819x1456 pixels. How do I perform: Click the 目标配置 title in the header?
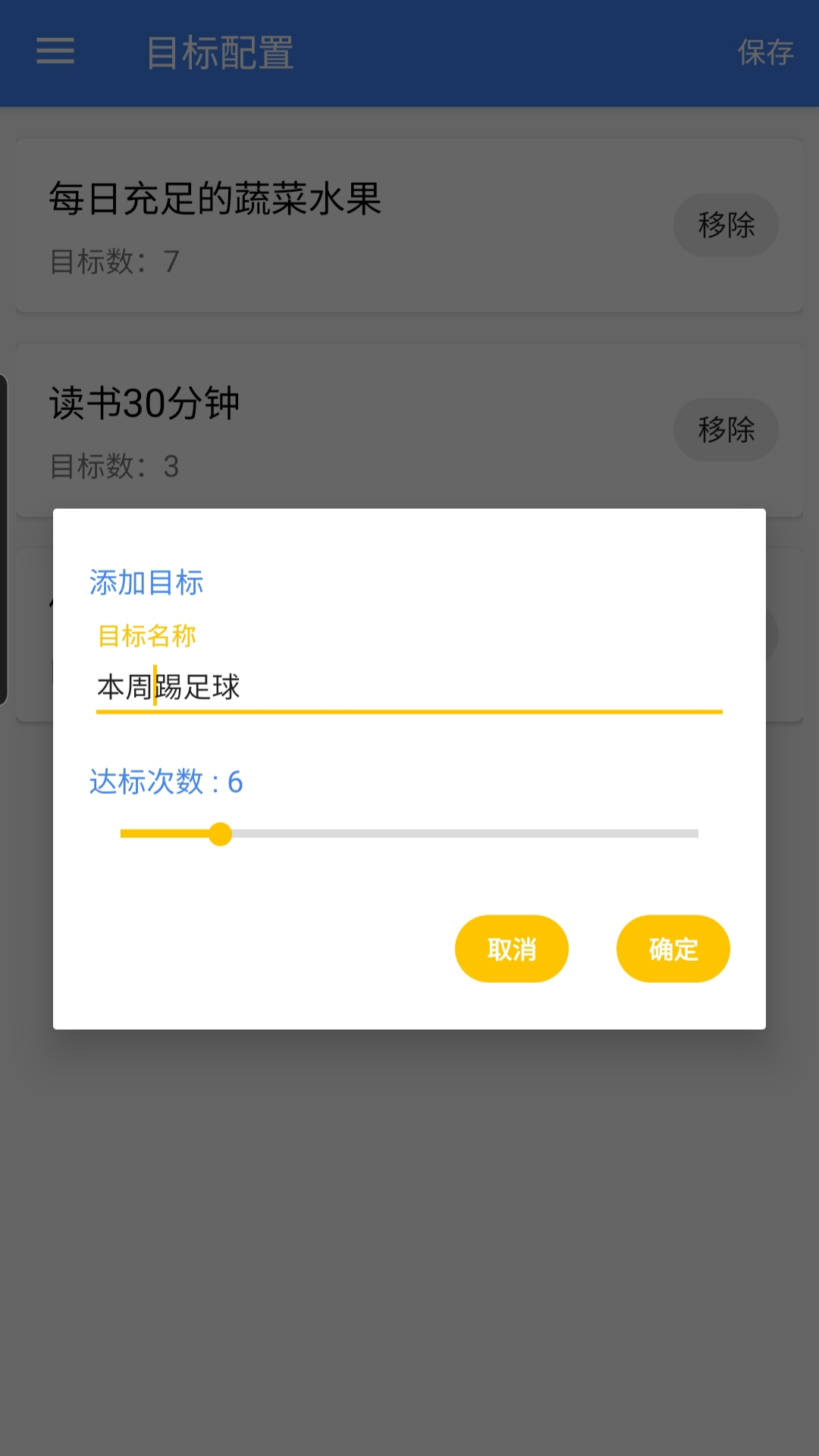221,53
